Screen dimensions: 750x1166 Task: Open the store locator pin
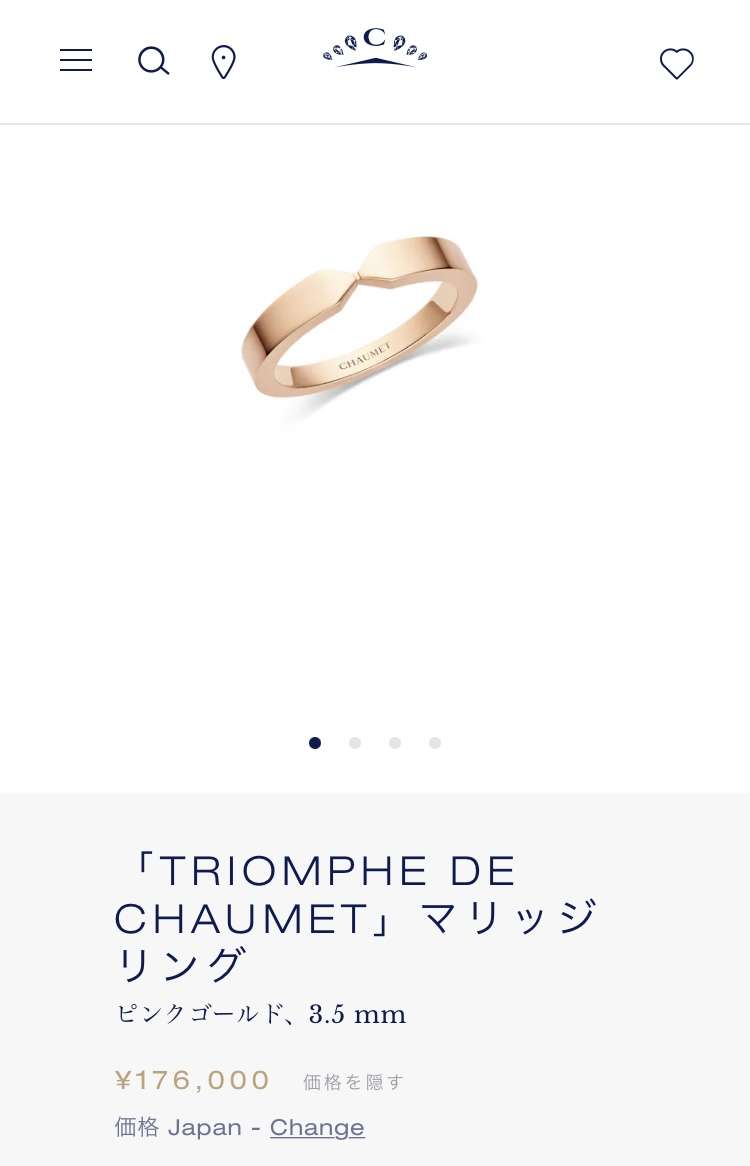[x=223, y=62]
